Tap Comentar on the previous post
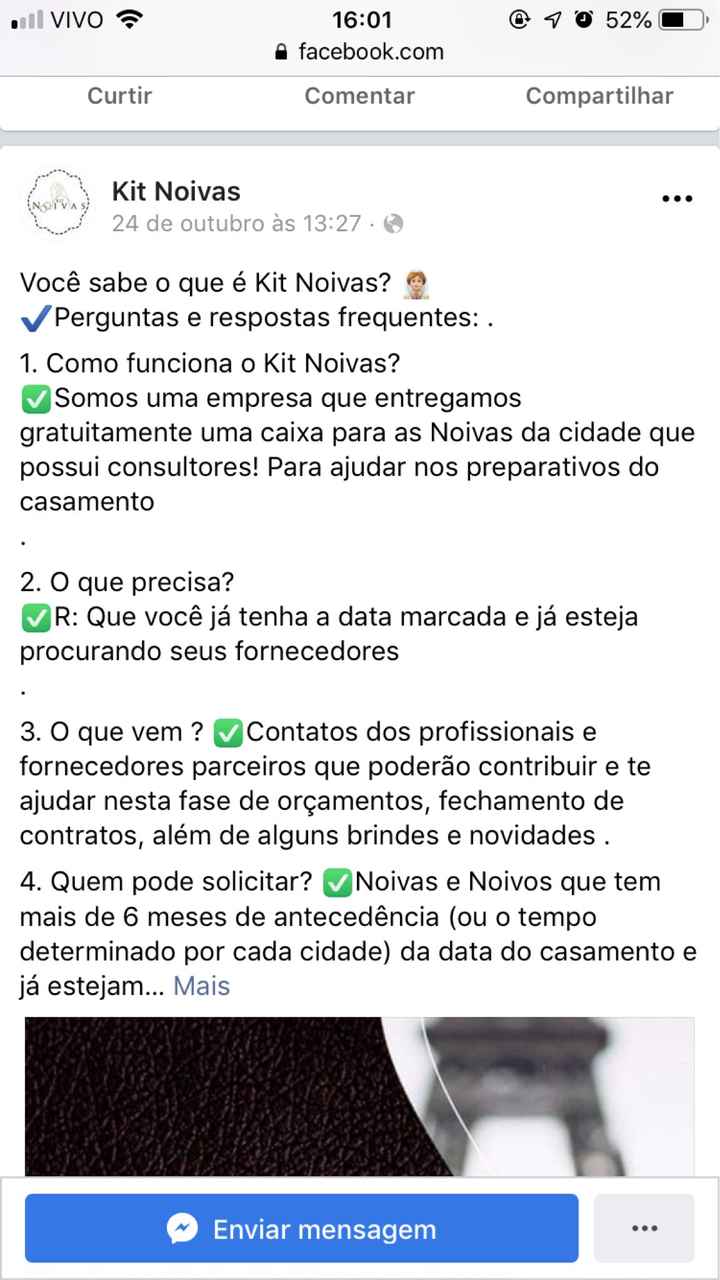The width and height of the screenshot is (720, 1280). point(360,96)
